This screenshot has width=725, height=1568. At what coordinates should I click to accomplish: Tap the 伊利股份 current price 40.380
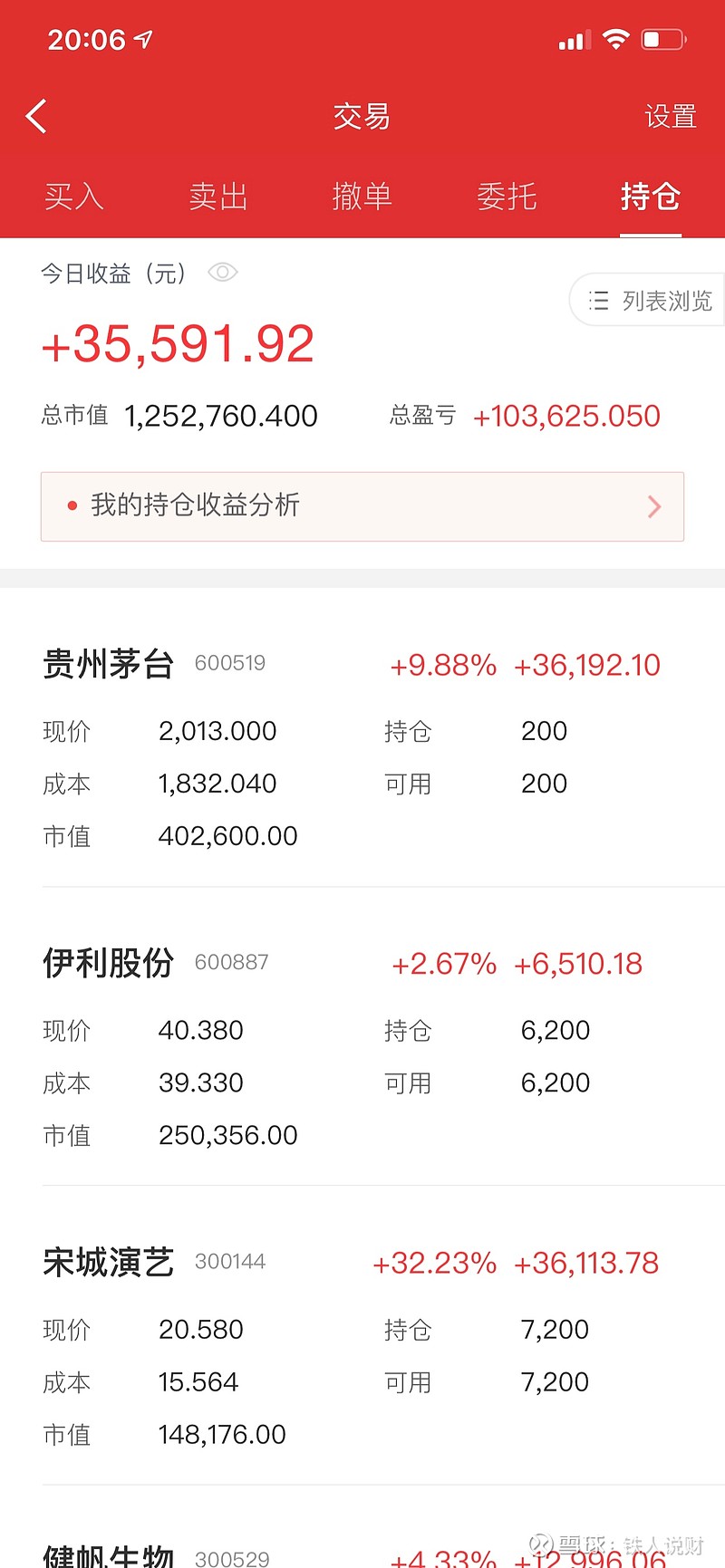point(200,1030)
